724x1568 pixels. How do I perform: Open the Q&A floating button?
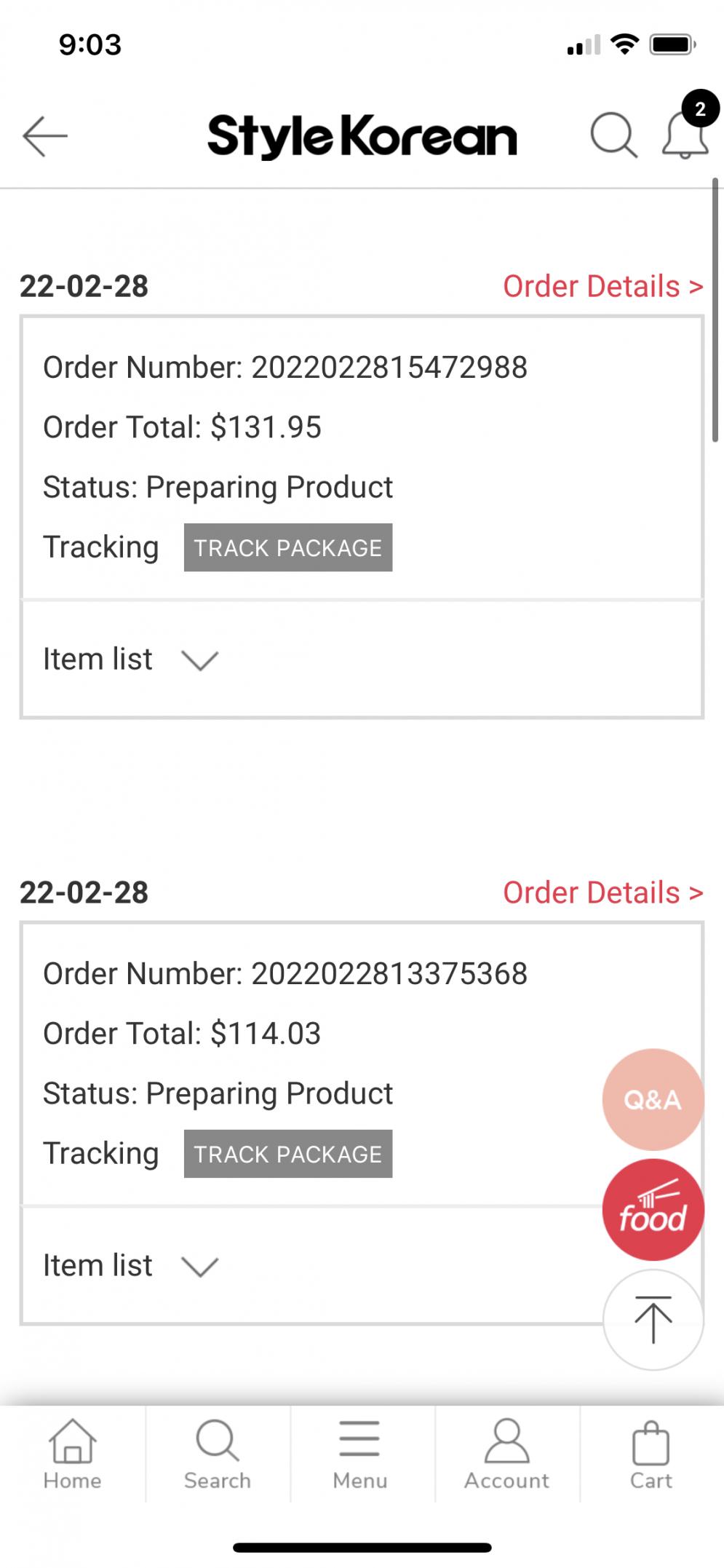pos(653,1099)
